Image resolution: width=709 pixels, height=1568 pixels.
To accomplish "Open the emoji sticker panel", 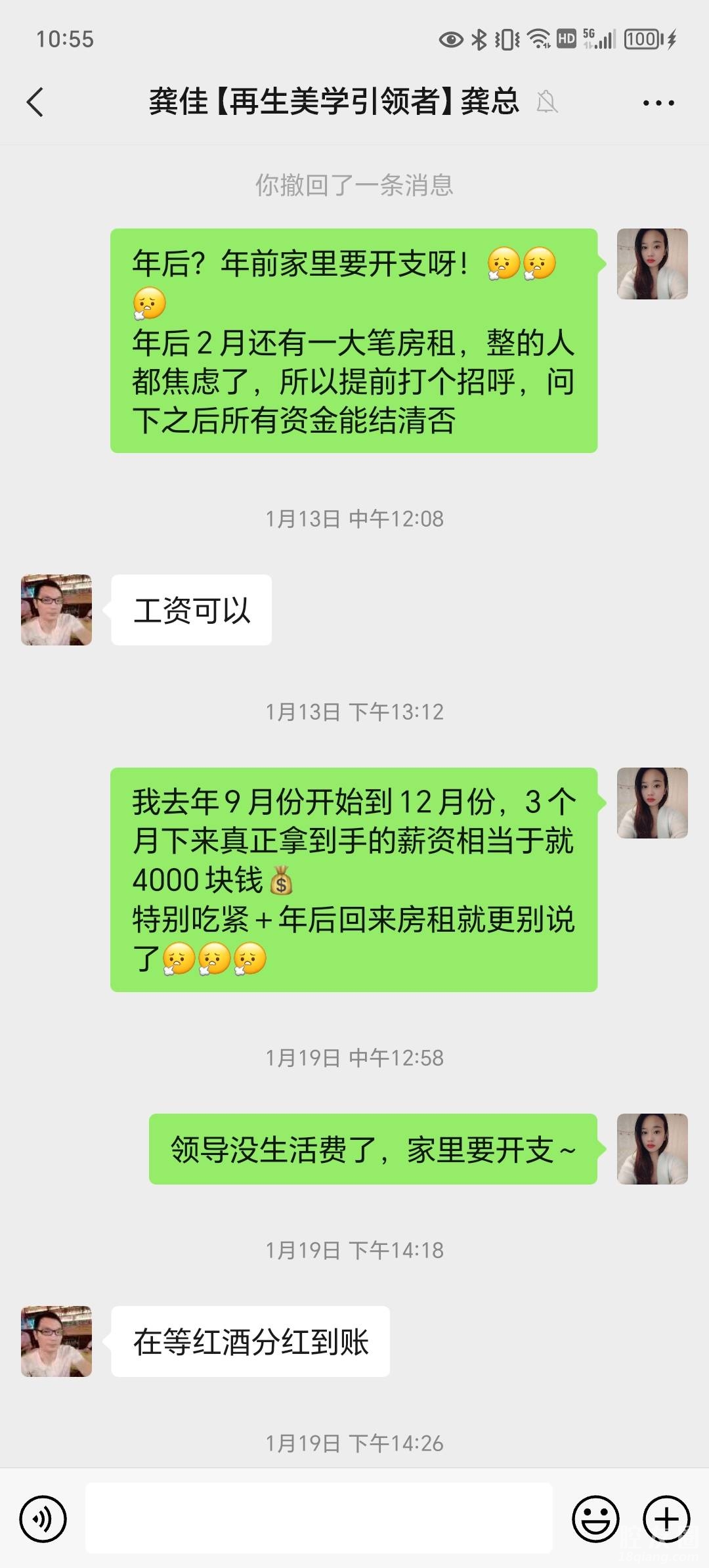I will (595, 1519).
